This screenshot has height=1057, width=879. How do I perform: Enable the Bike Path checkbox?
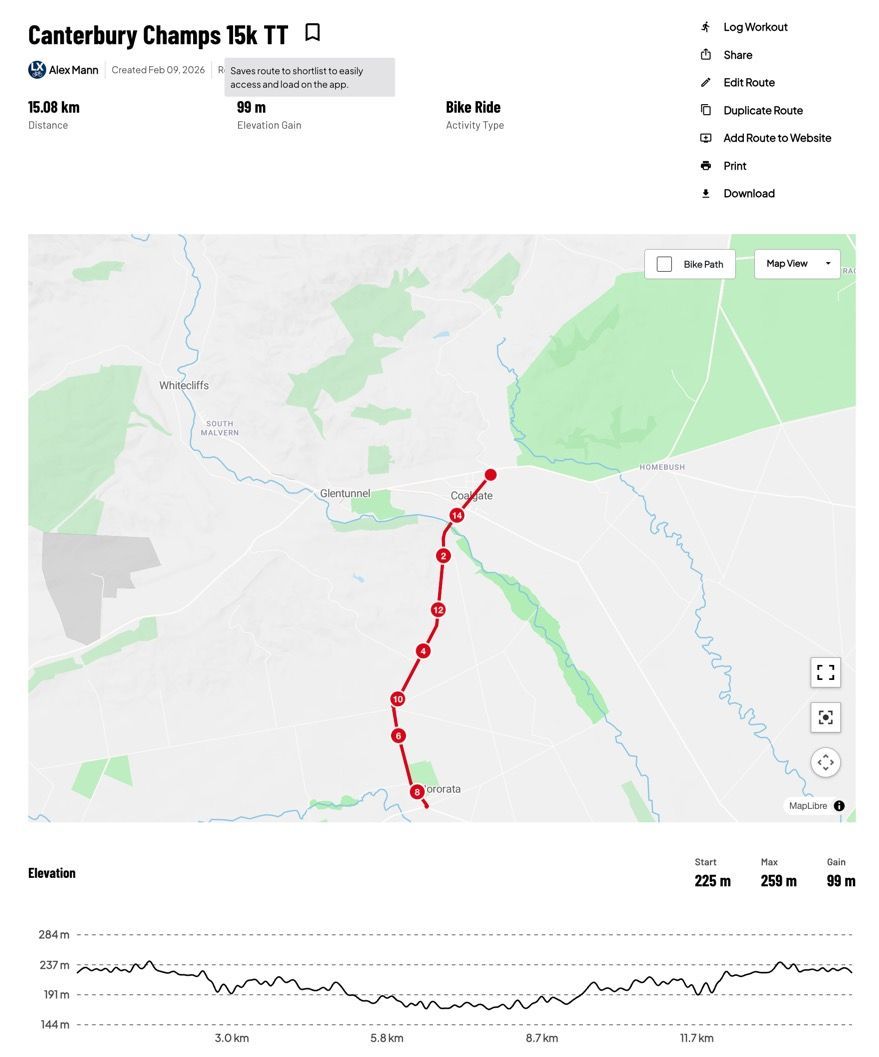point(664,264)
